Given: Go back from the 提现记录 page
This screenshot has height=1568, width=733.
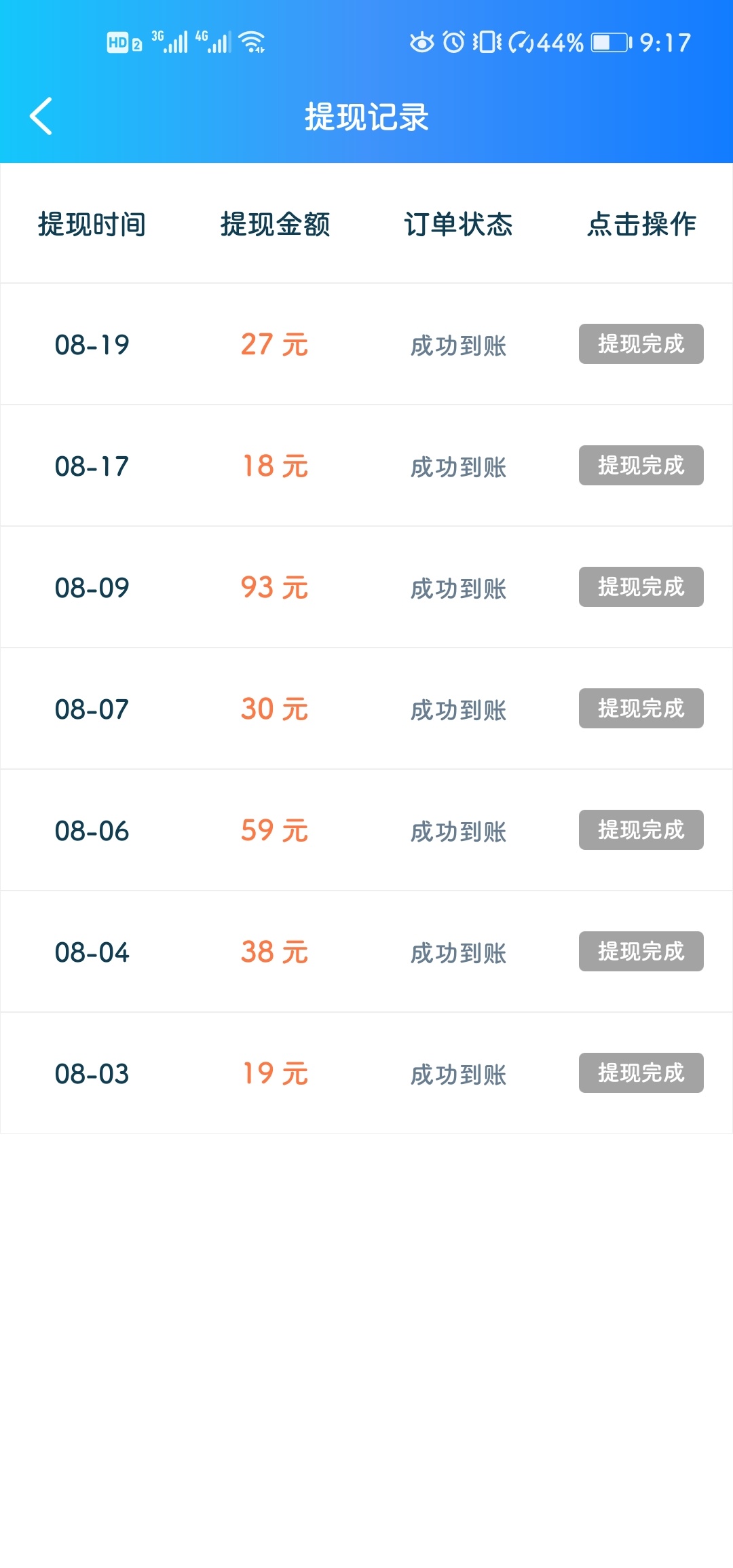Looking at the screenshot, I should coord(41,116).
